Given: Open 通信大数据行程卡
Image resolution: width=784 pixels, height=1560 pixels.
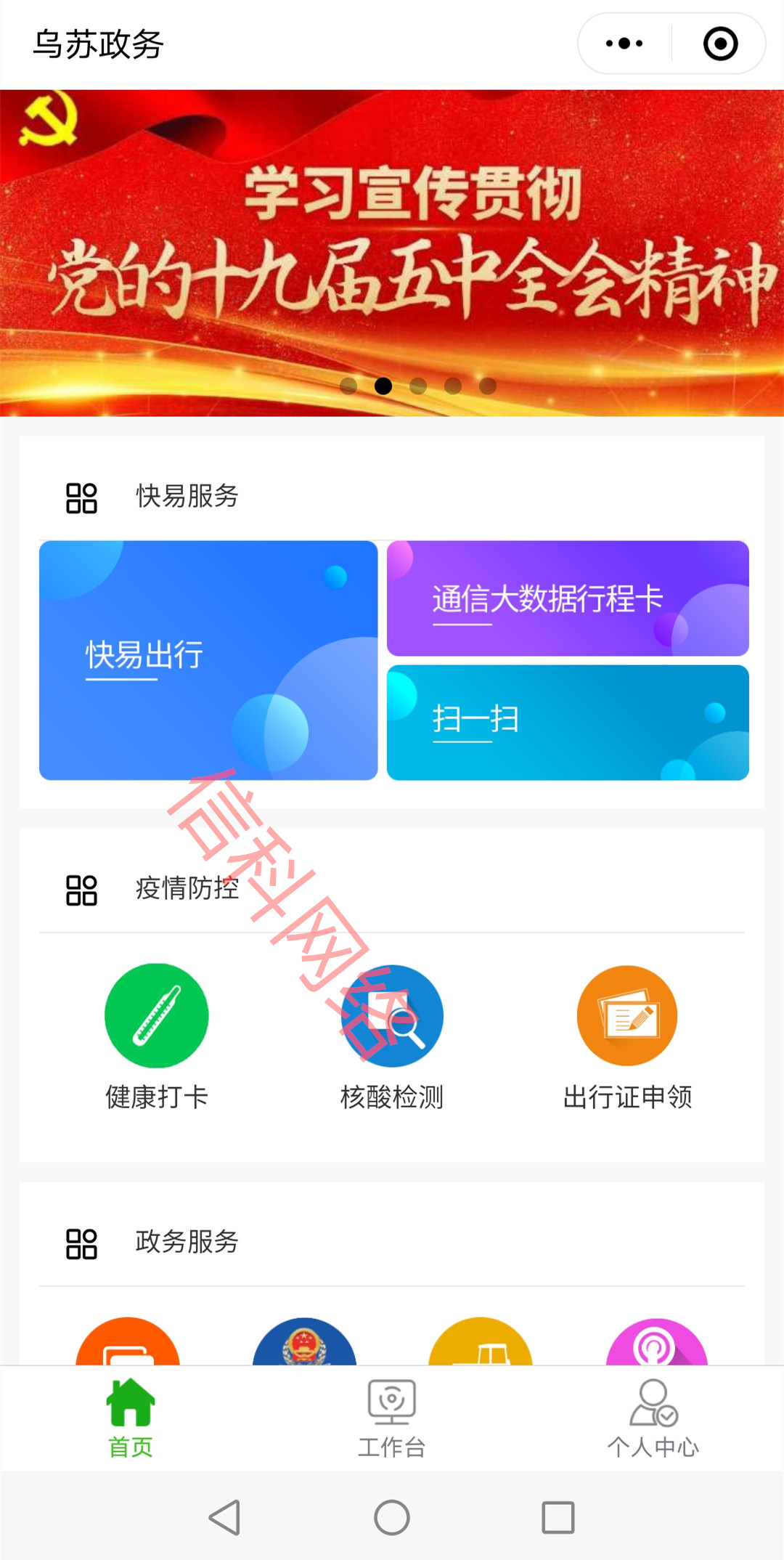Looking at the screenshot, I should point(568,598).
